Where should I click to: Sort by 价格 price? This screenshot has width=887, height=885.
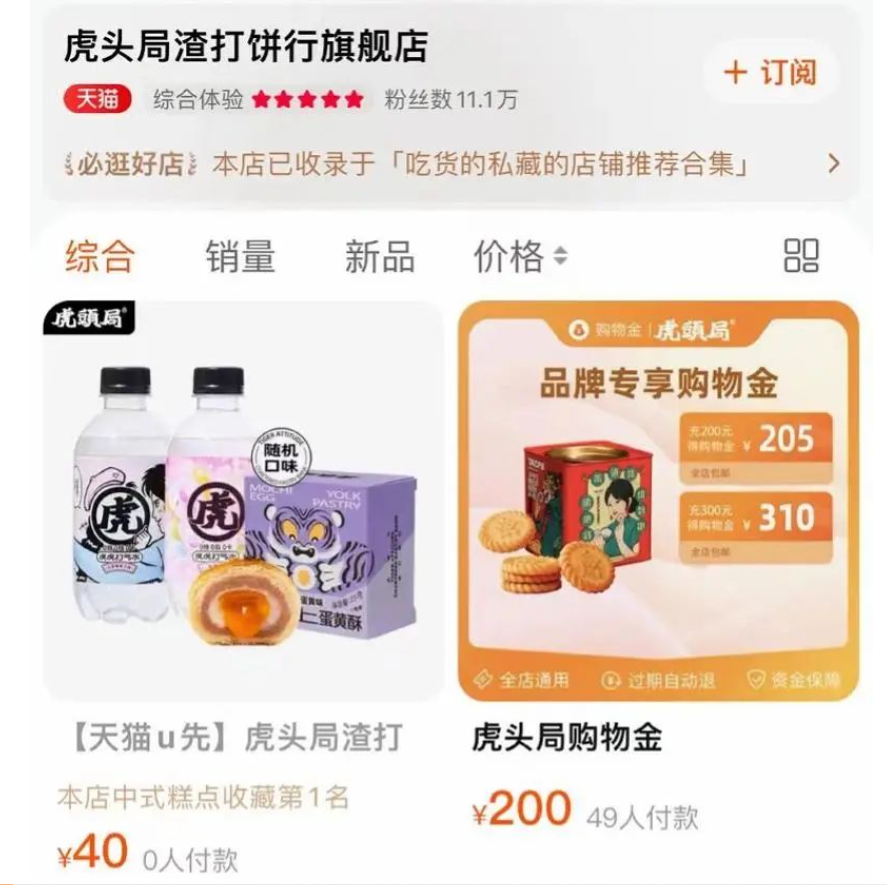pos(519,256)
